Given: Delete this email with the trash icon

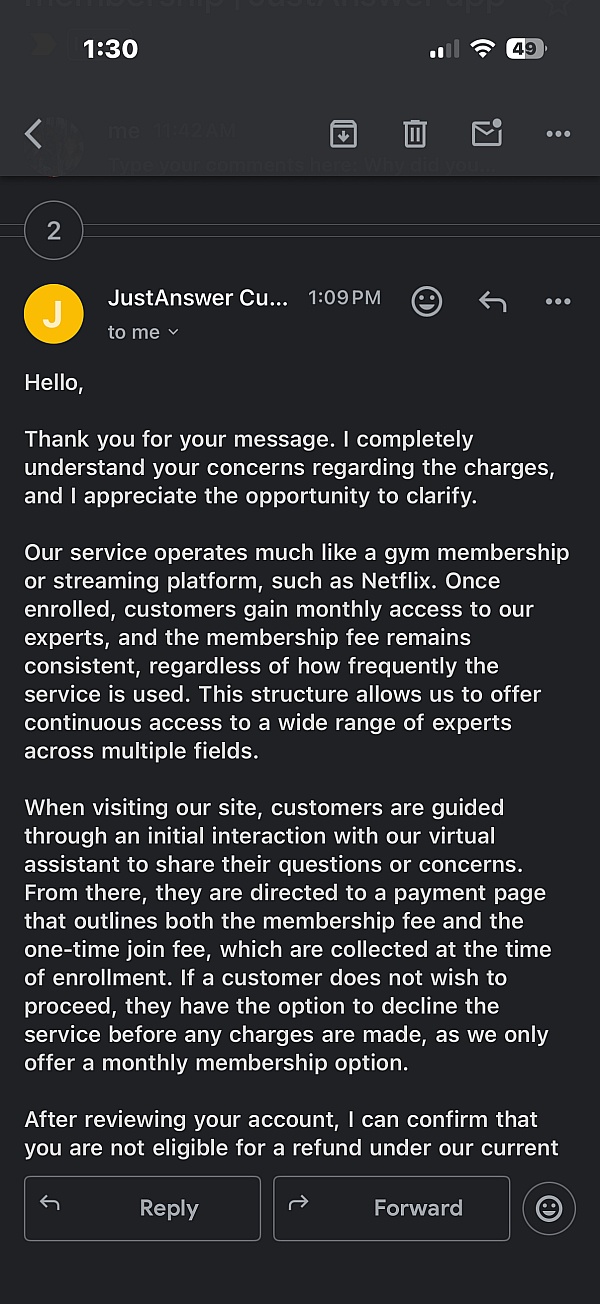Looking at the screenshot, I should pyautogui.click(x=415, y=133).
